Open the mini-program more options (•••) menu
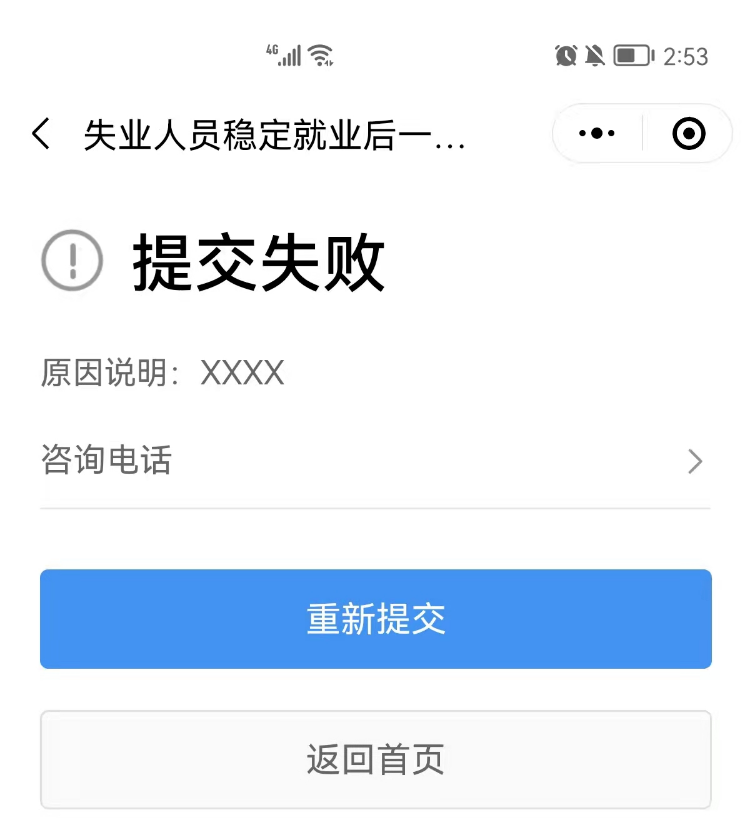Viewport: 750px width, 836px height. pos(597,132)
